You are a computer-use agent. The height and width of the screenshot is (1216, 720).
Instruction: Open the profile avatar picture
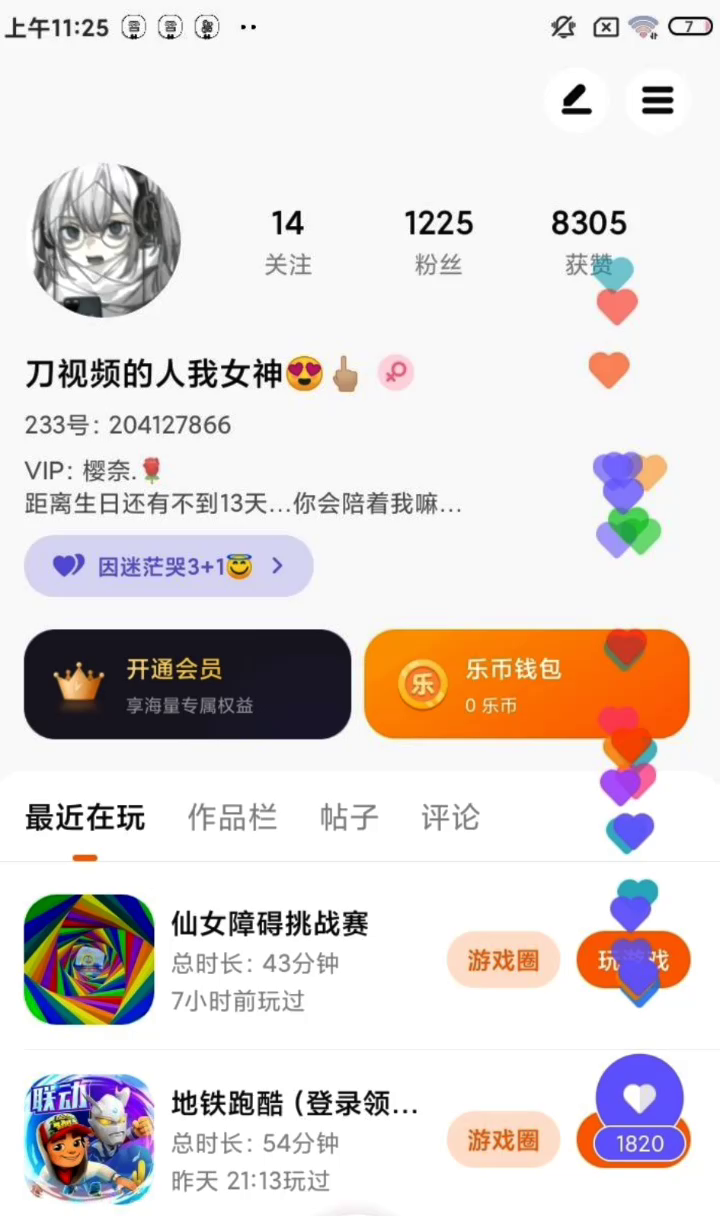click(107, 241)
